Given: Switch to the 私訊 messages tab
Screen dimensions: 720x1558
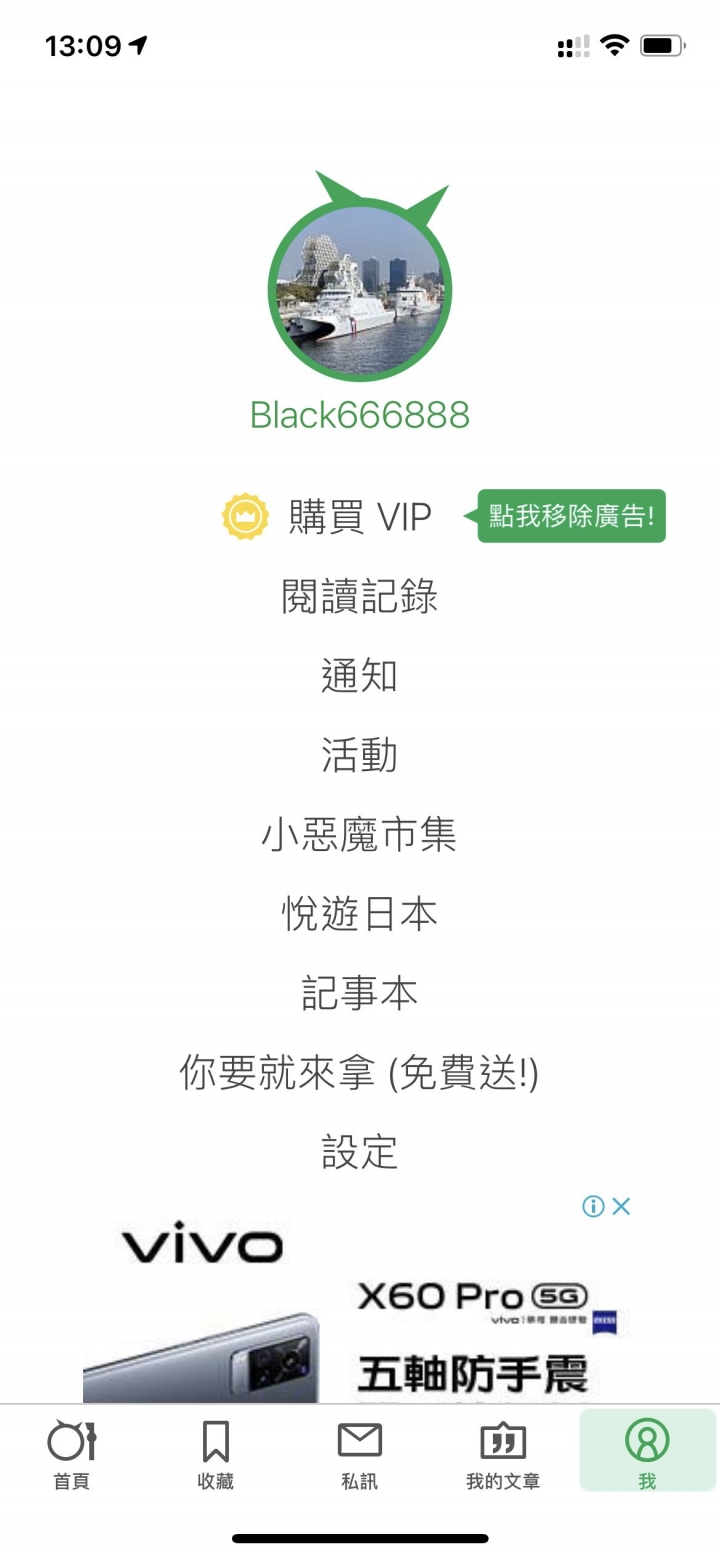Looking at the screenshot, I should [360, 1453].
